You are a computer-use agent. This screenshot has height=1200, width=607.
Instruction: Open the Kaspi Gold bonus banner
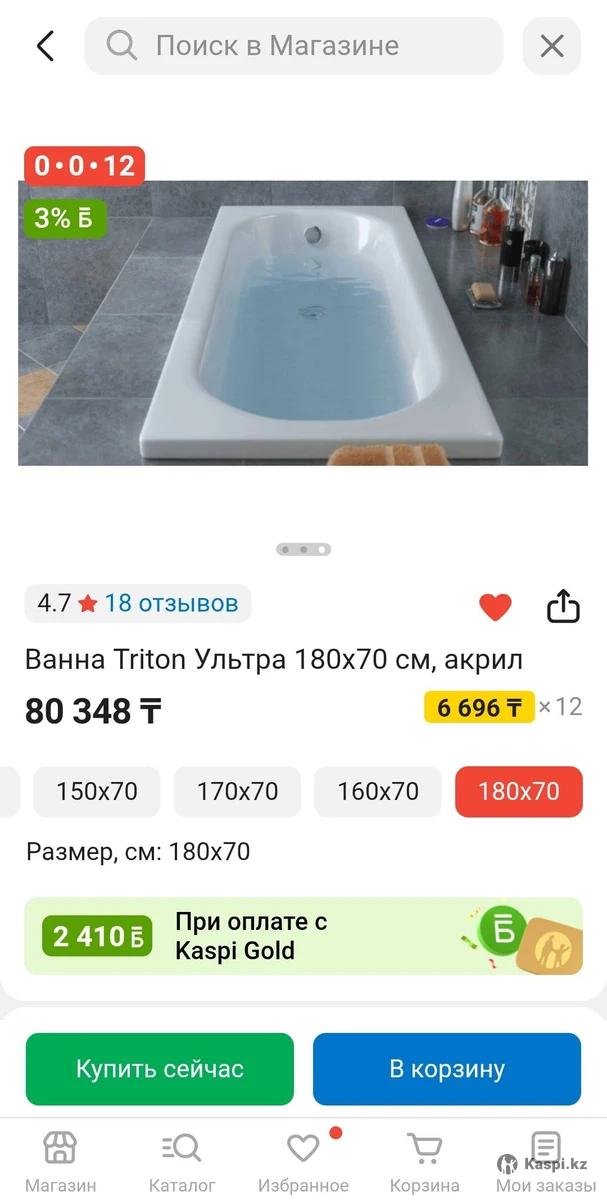click(303, 936)
